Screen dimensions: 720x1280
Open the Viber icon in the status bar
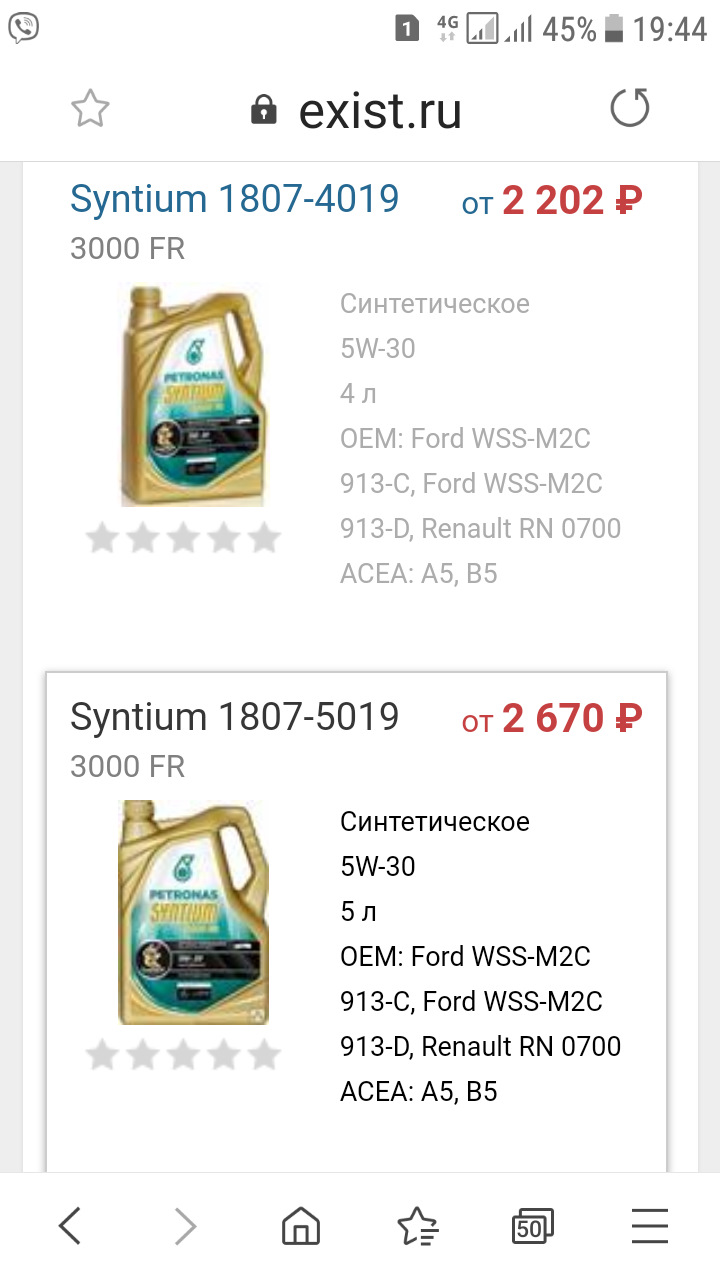coord(22,28)
